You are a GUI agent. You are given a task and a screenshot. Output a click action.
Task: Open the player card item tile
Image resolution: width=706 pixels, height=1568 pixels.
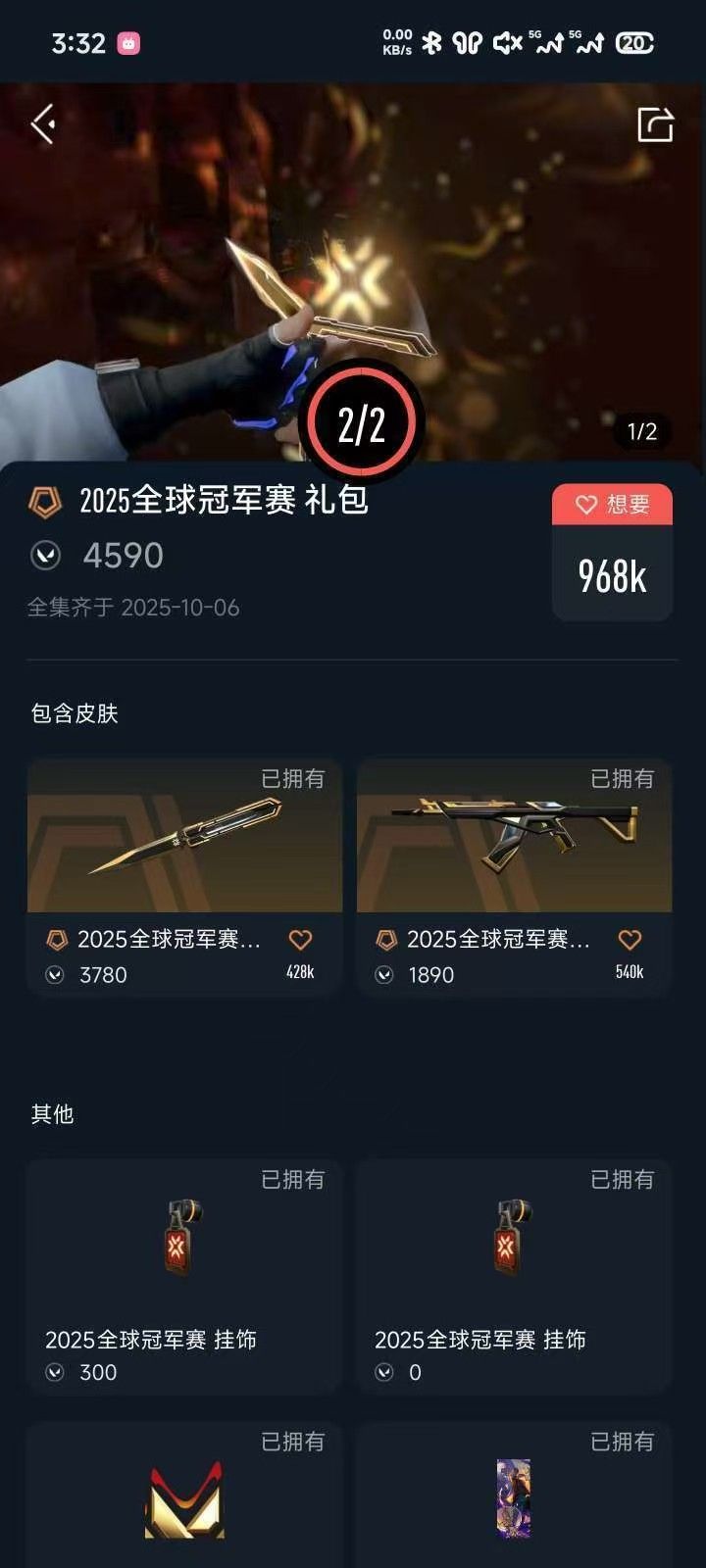(514, 1499)
